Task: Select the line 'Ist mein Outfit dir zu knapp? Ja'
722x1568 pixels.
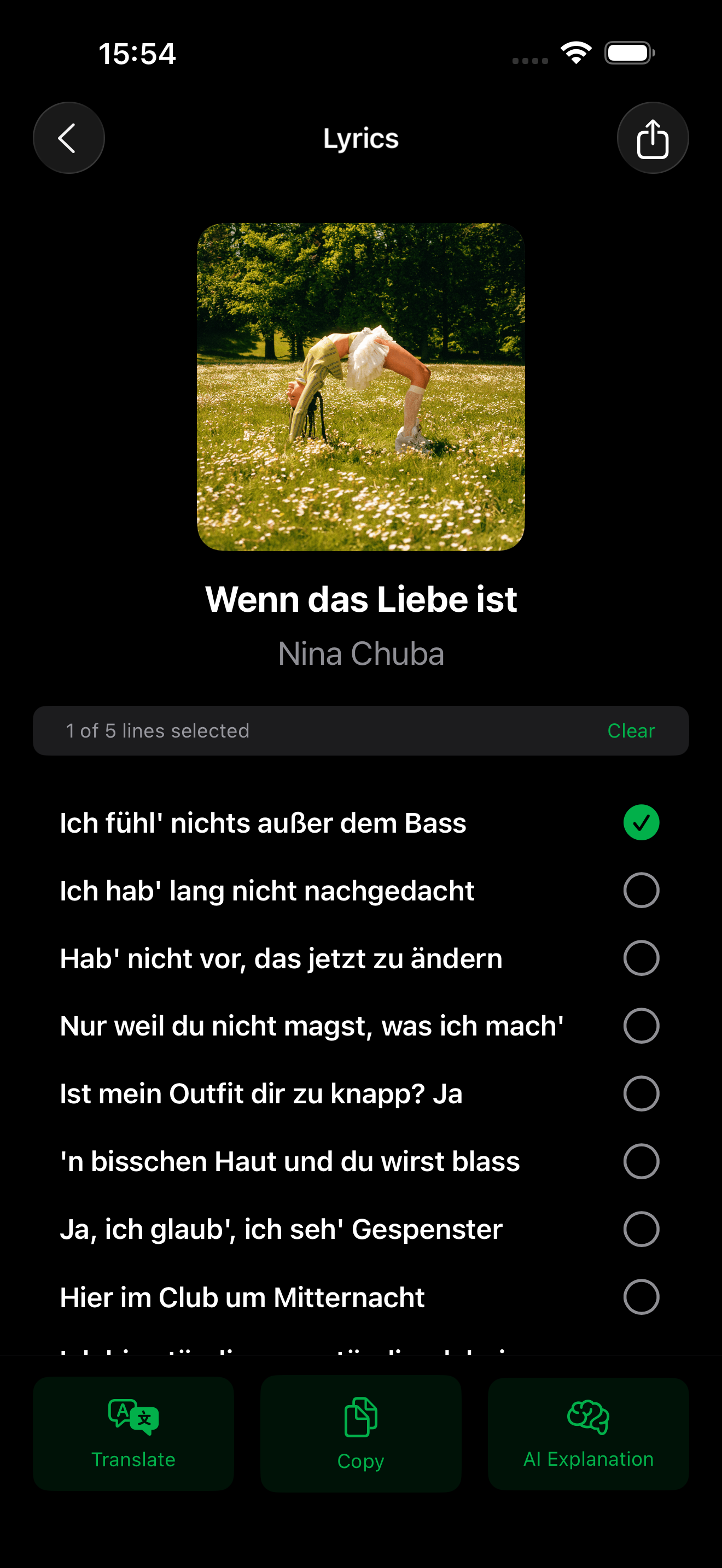Action: click(641, 1093)
